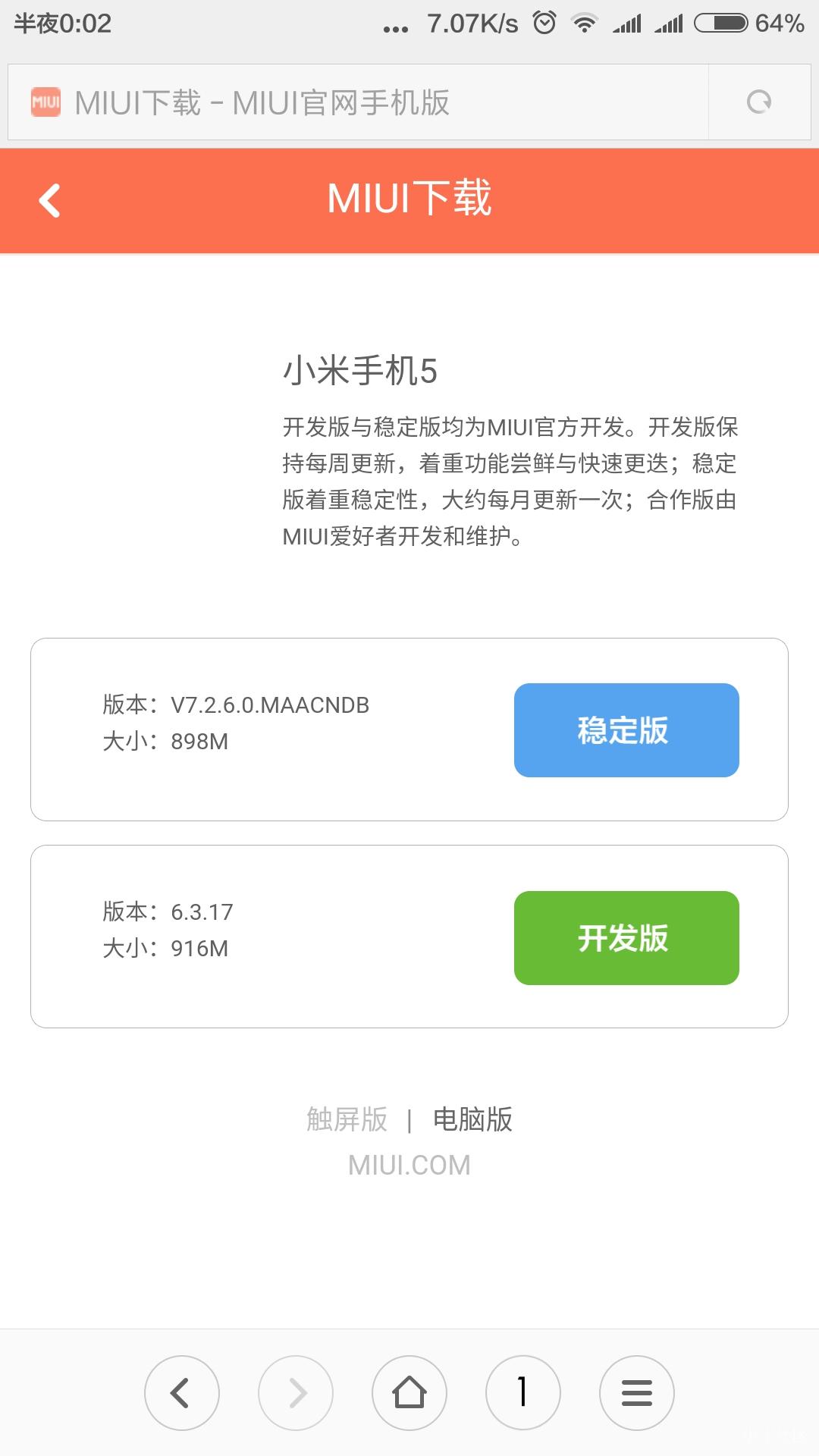The image size is (819, 1456).
Task: Tap the browser forward navigation icon
Action: coord(296,1392)
